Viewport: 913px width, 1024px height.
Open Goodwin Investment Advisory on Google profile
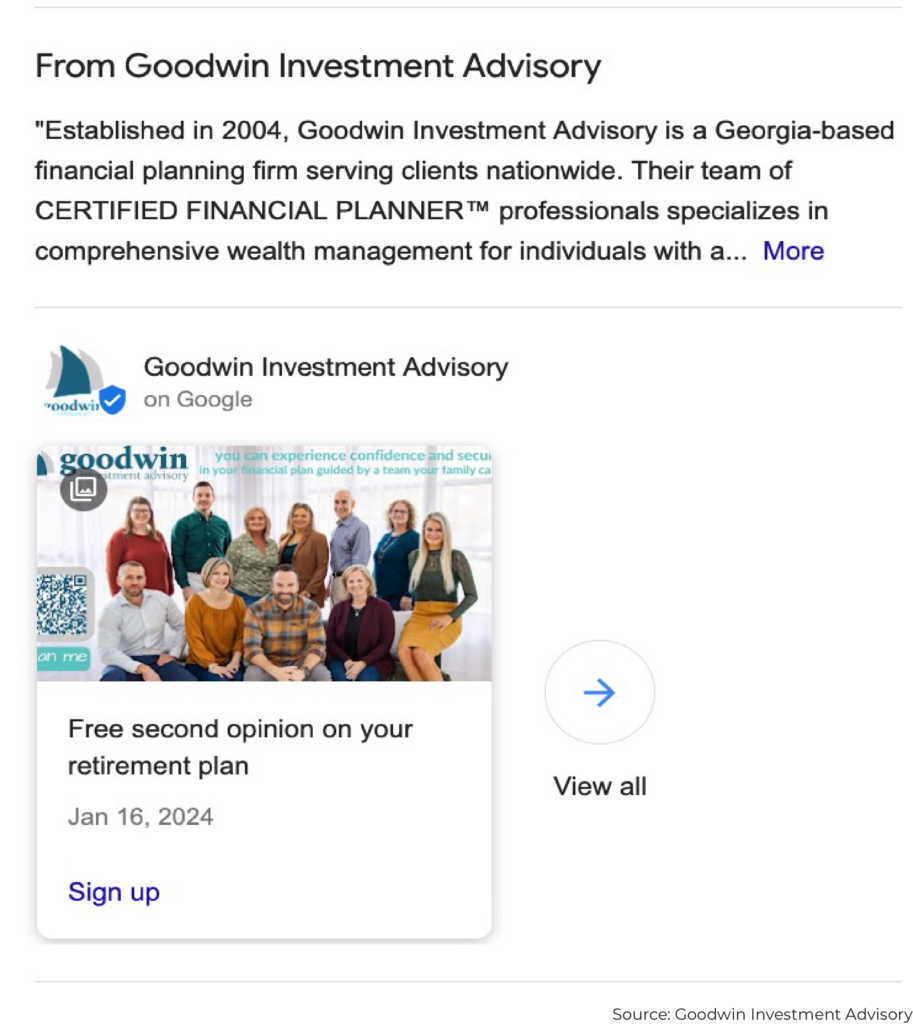point(325,367)
